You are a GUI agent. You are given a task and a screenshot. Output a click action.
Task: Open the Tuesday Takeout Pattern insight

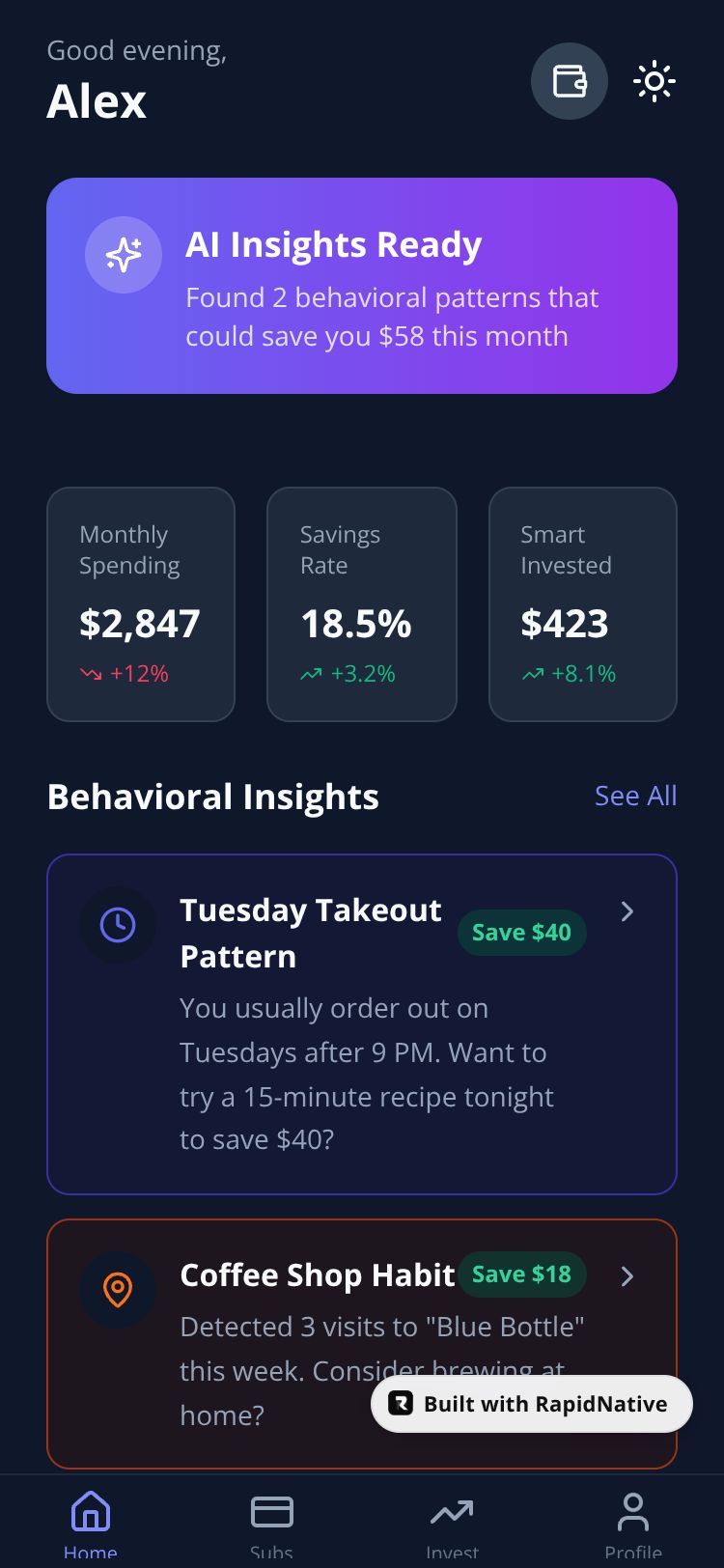[362, 1023]
